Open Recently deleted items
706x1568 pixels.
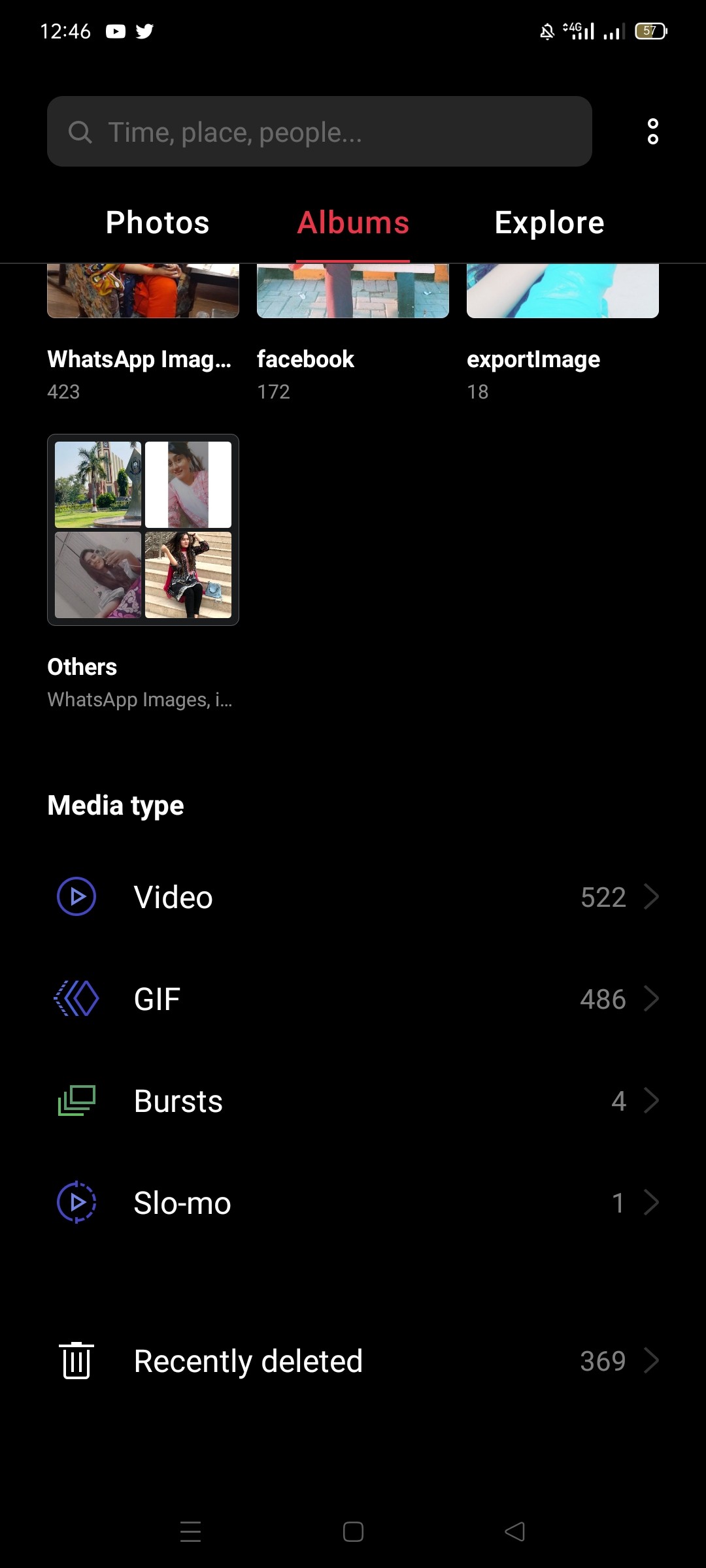pos(353,1361)
